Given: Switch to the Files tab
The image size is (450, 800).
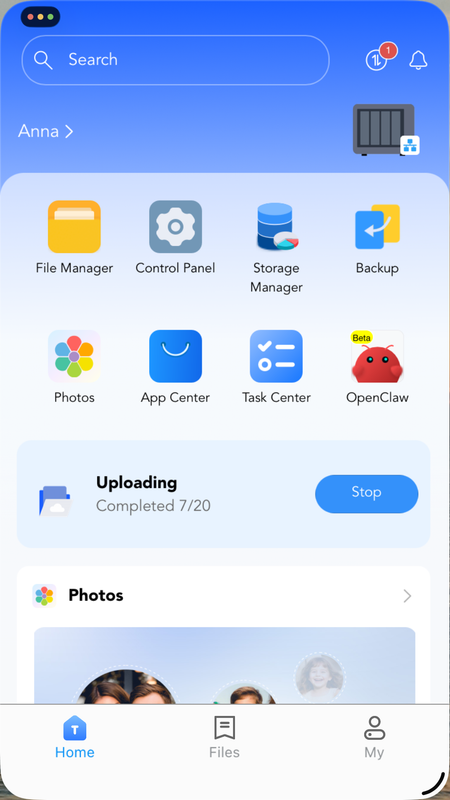Looking at the screenshot, I should tap(224, 737).
